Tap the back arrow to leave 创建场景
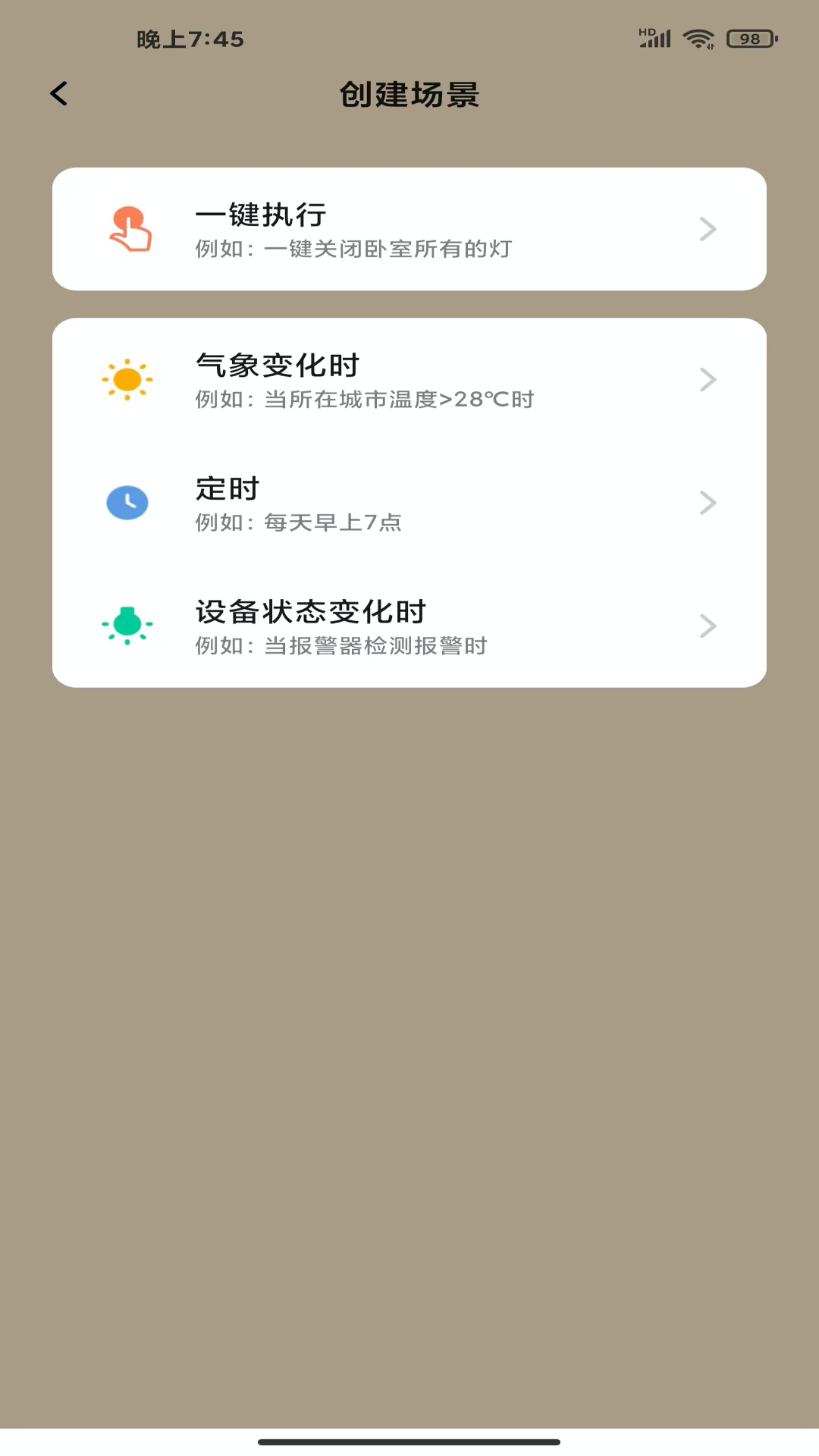 pos(58,93)
